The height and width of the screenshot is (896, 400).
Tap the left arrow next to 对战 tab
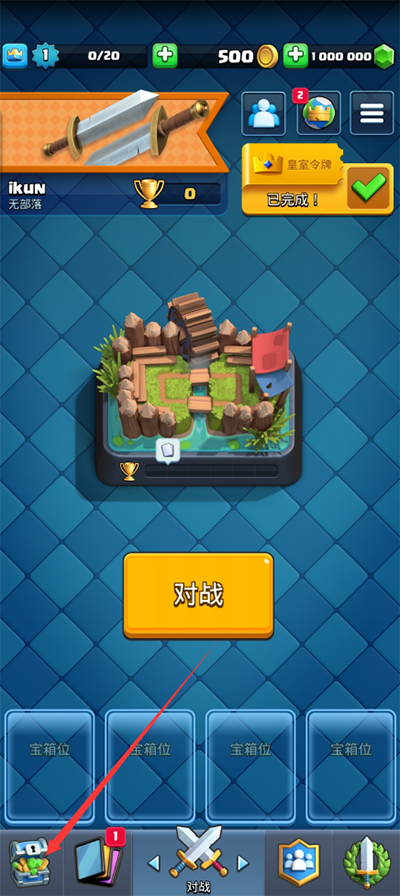pos(154,863)
